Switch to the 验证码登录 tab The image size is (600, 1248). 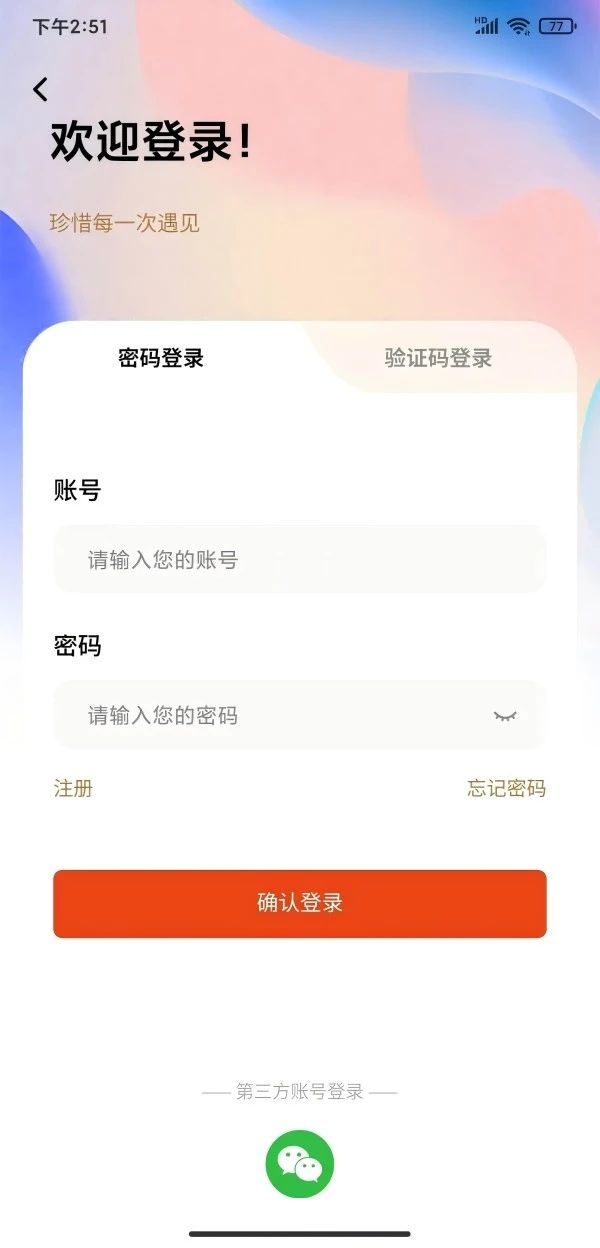click(438, 358)
